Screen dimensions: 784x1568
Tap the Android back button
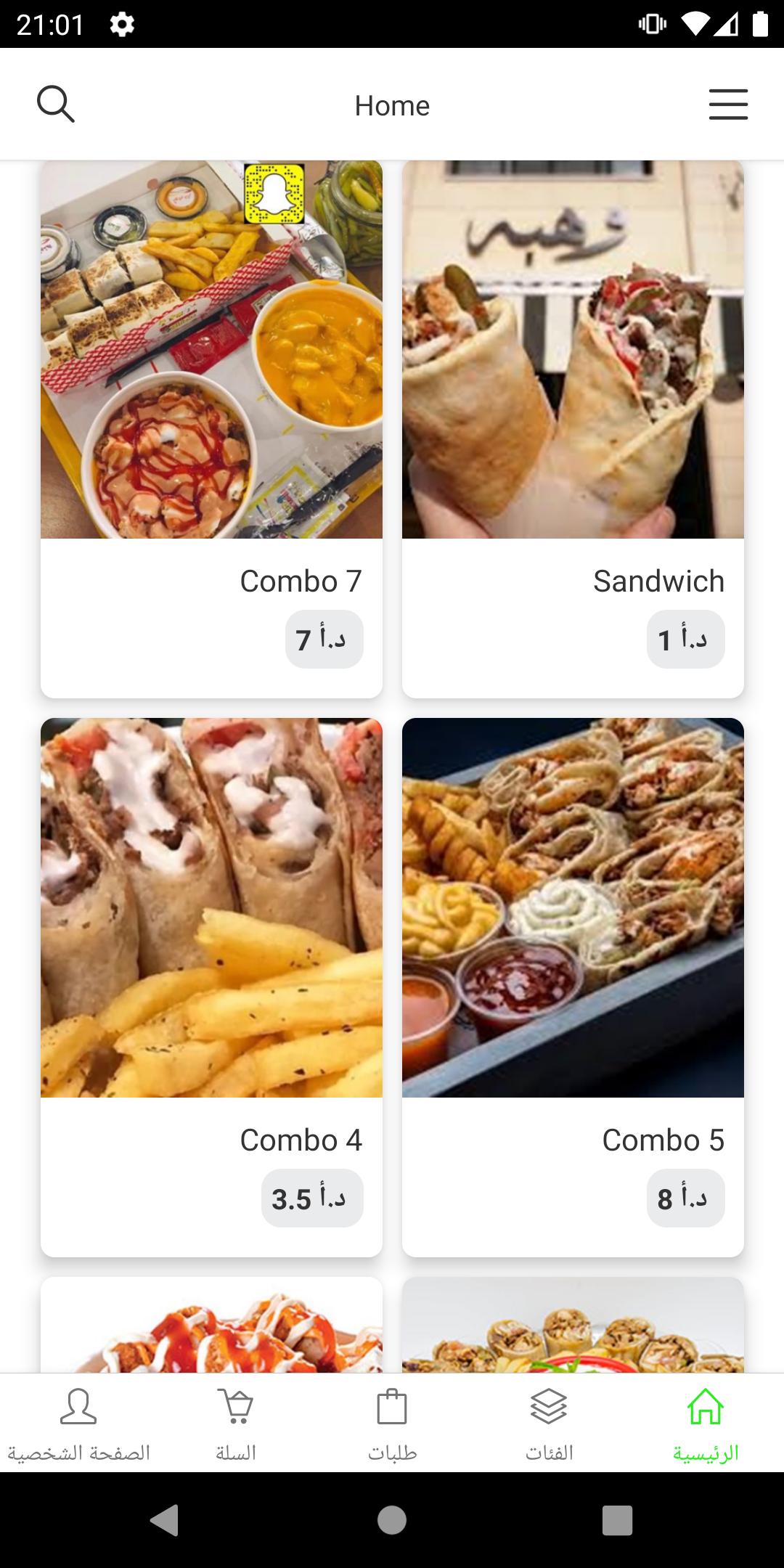pyautogui.click(x=165, y=1520)
